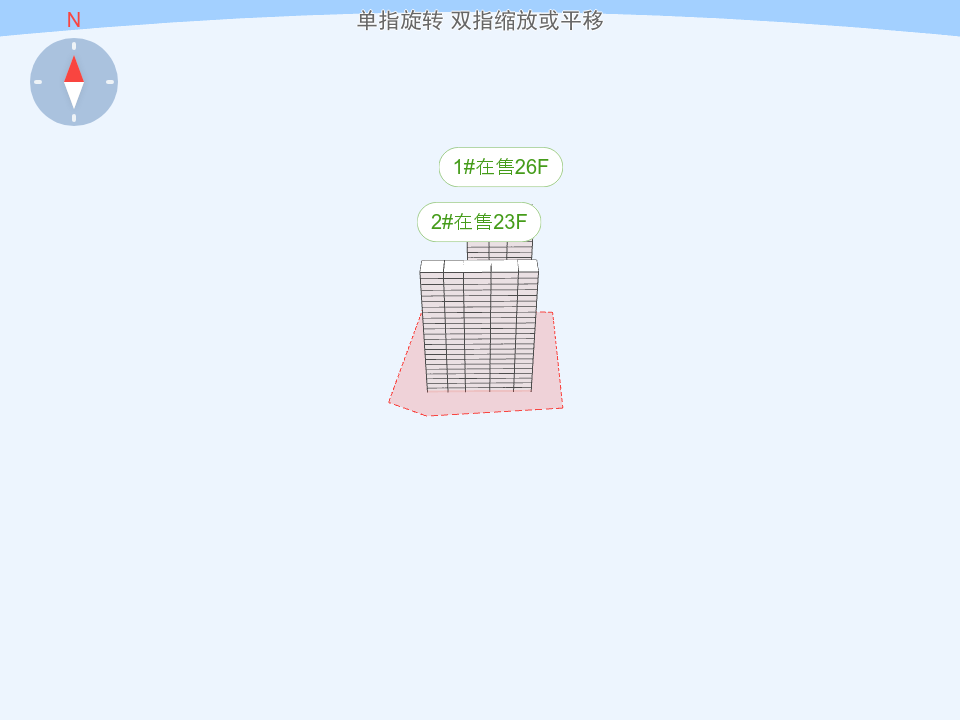Tap the compass to reset north
Image resolution: width=960 pixels, height=720 pixels.
pos(74,82)
